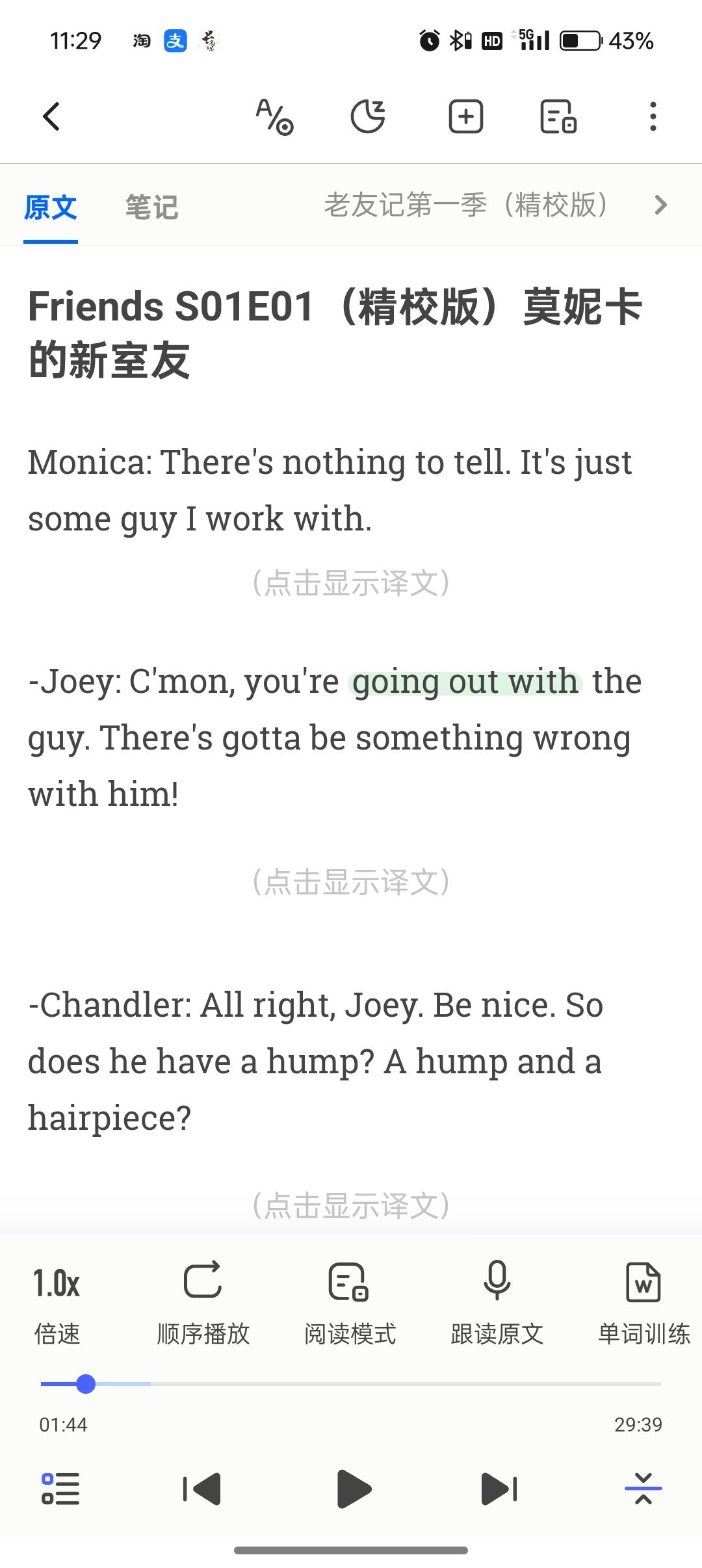The image size is (702, 1568).
Task: Start 跟读原文 shadowing
Action: 497,1305
